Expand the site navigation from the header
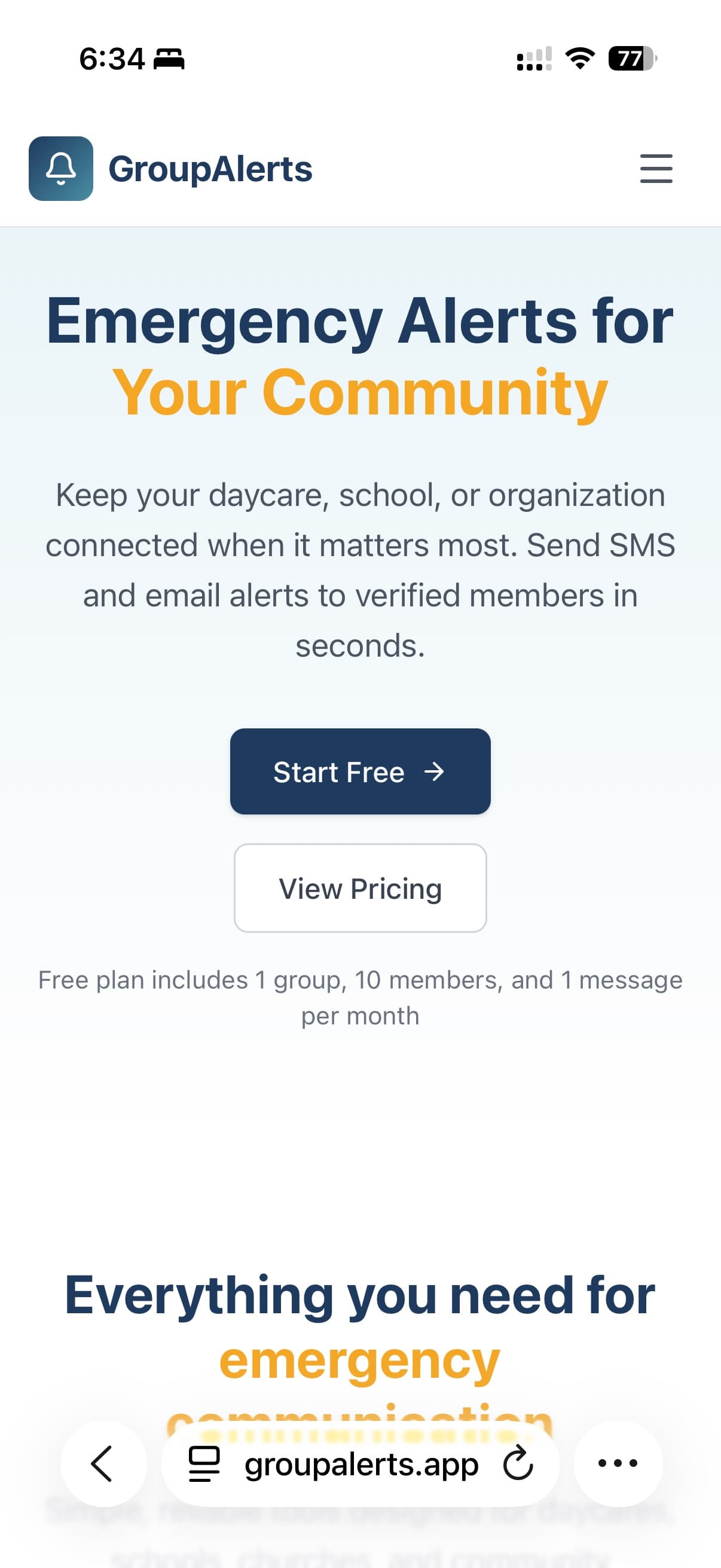The width and height of the screenshot is (721, 1568). point(655,169)
